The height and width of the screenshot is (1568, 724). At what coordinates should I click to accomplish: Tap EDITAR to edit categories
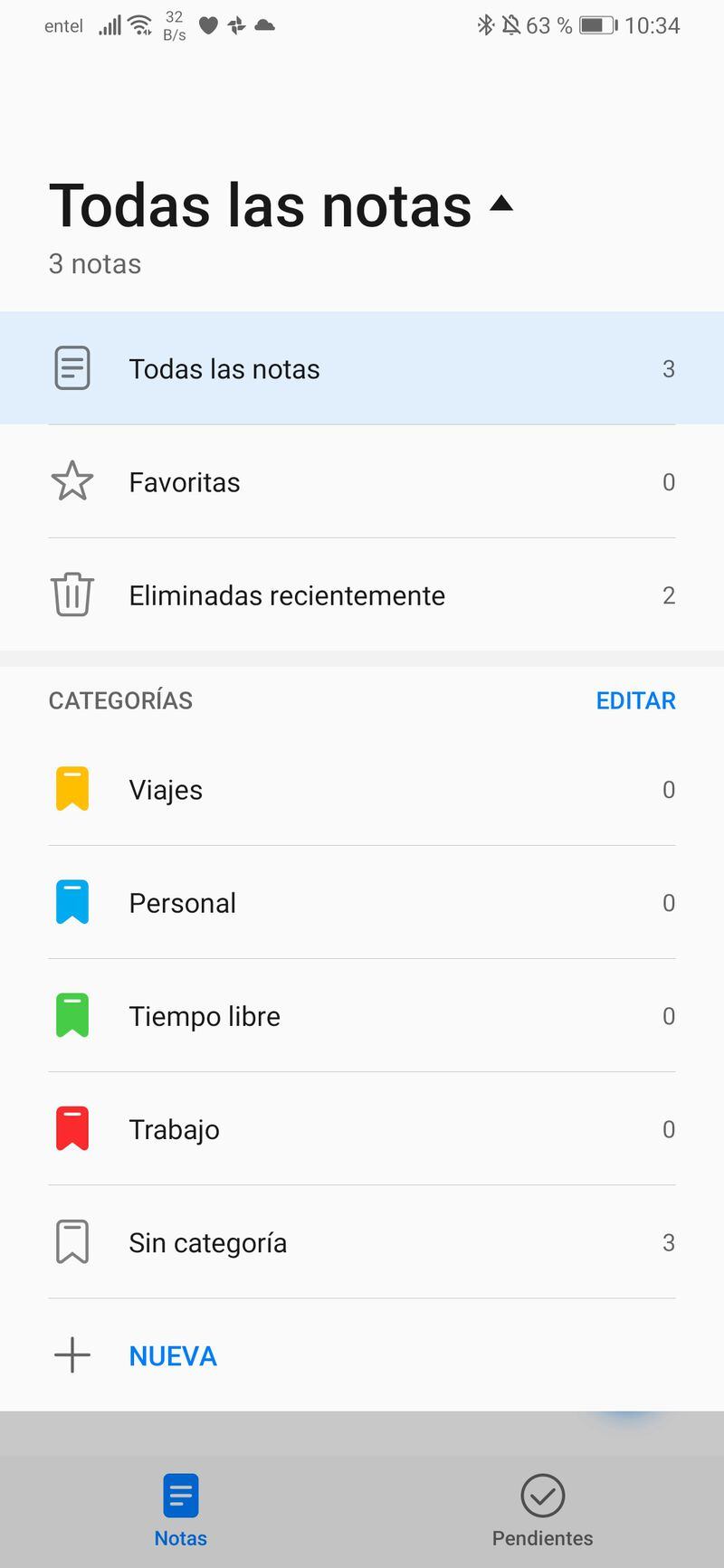point(635,700)
